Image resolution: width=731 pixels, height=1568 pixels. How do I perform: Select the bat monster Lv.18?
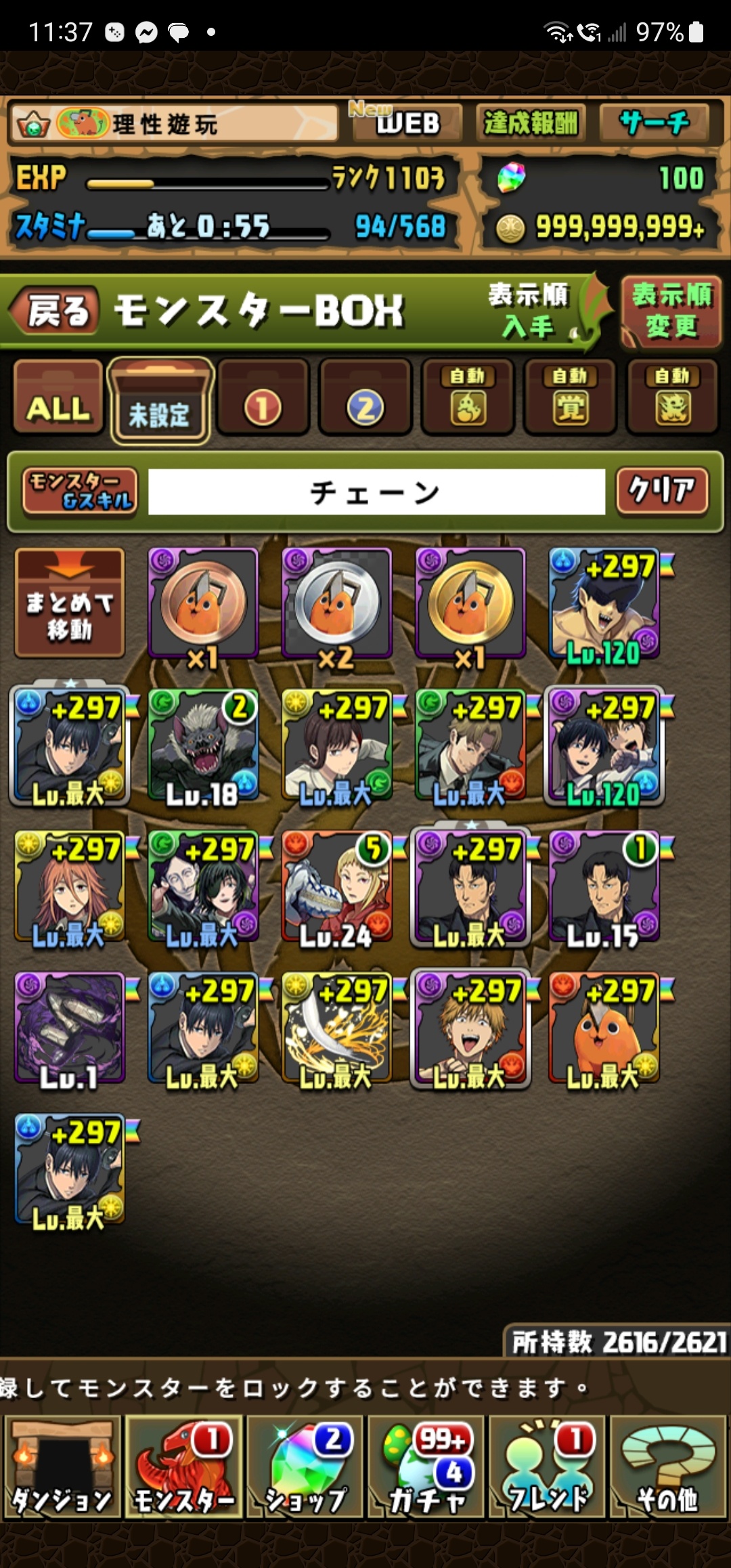pos(203,747)
